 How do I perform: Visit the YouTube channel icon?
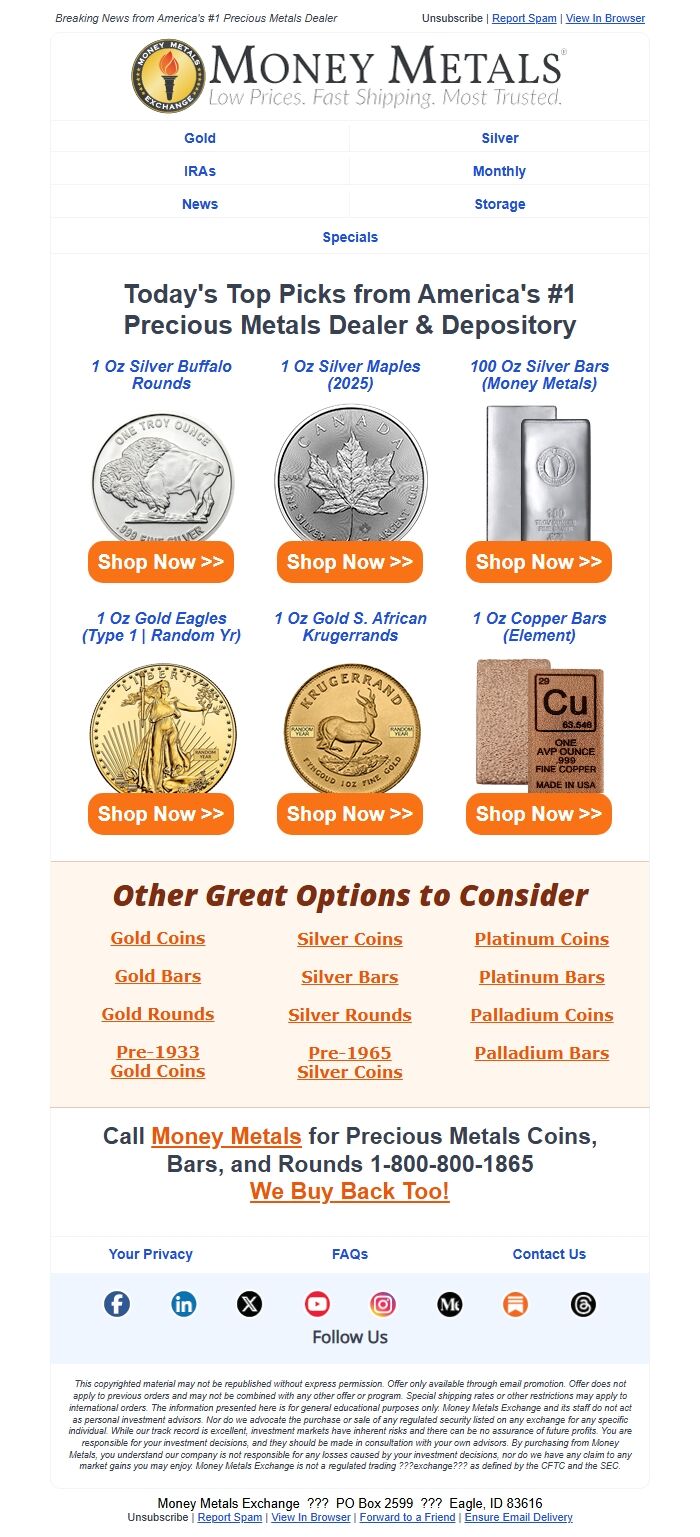pyautogui.click(x=317, y=1304)
